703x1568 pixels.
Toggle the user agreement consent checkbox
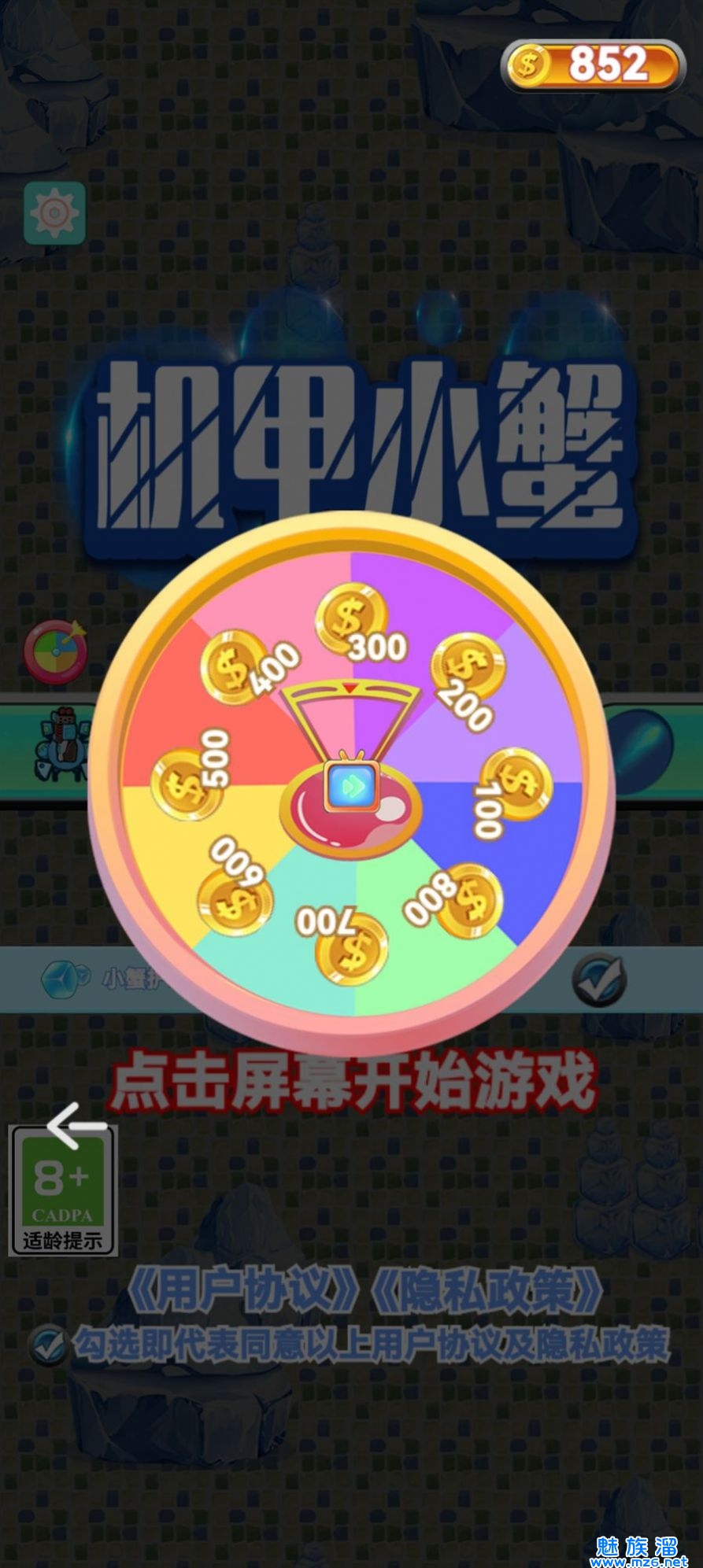coord(49,1345)
